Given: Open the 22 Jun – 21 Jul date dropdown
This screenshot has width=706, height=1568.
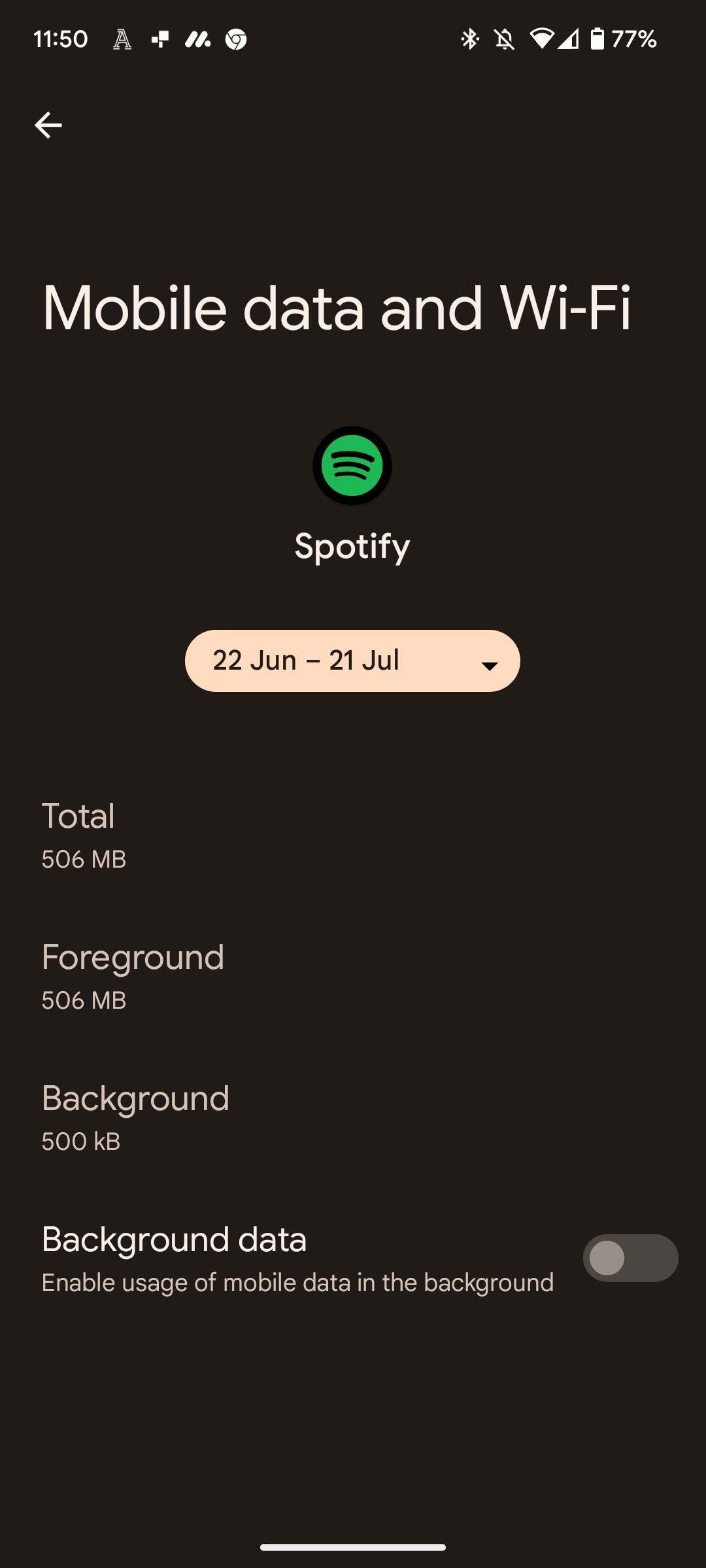Looking at the screenshot, I should click(352, 661).
